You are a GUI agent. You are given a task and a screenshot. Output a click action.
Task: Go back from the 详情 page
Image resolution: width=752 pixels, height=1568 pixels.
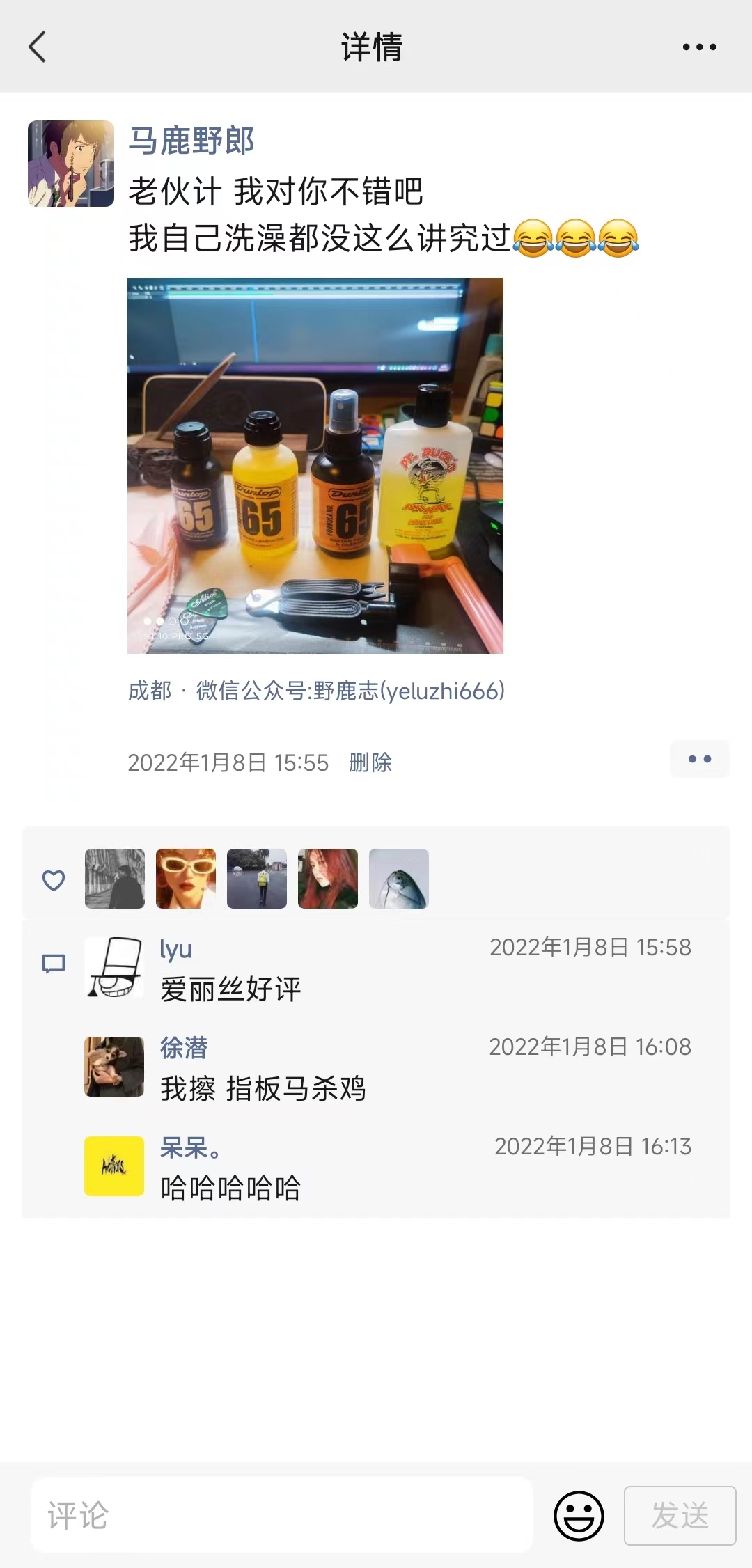(38, 47)
